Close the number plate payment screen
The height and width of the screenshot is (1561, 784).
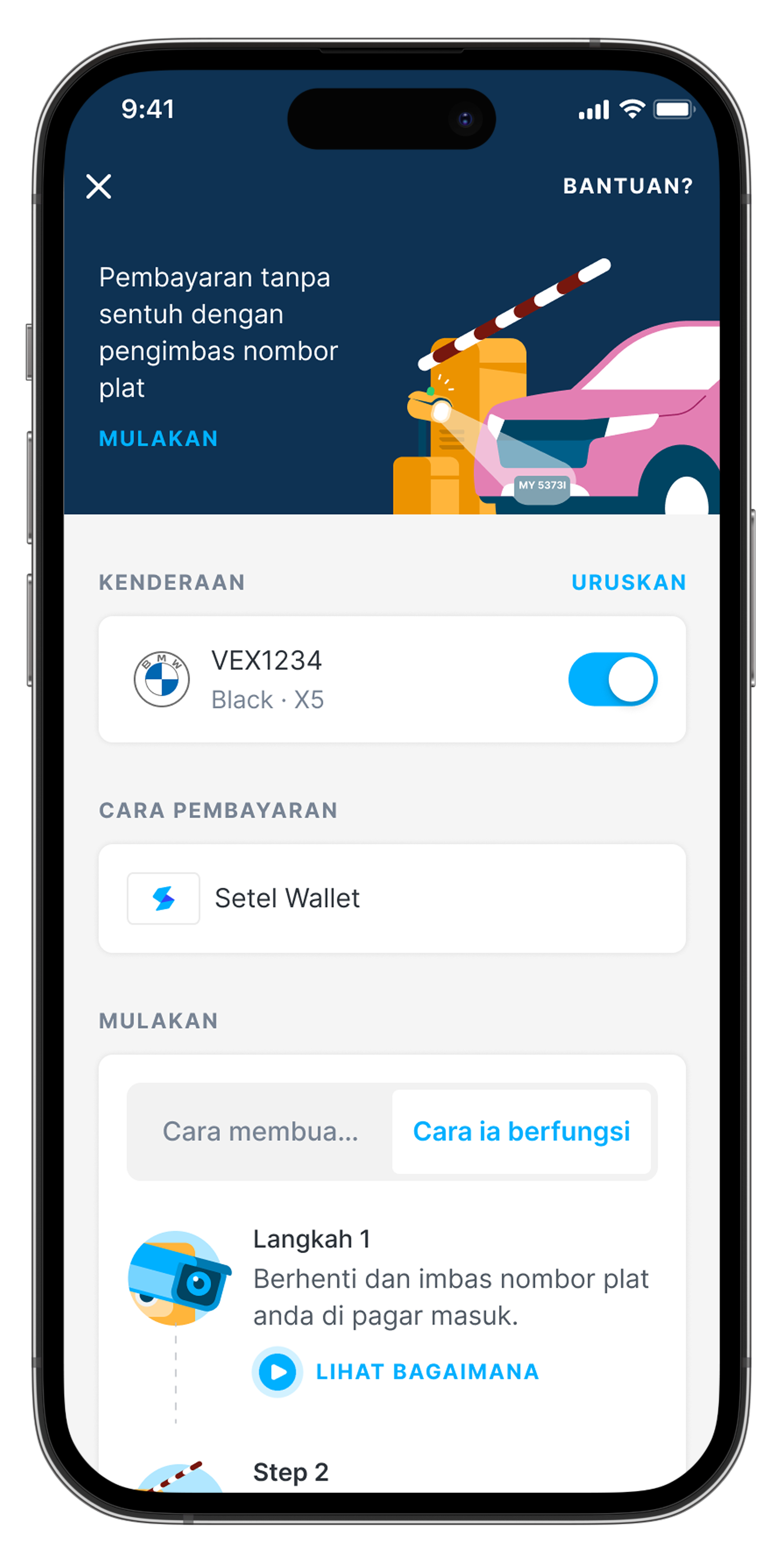pos(99,186)
